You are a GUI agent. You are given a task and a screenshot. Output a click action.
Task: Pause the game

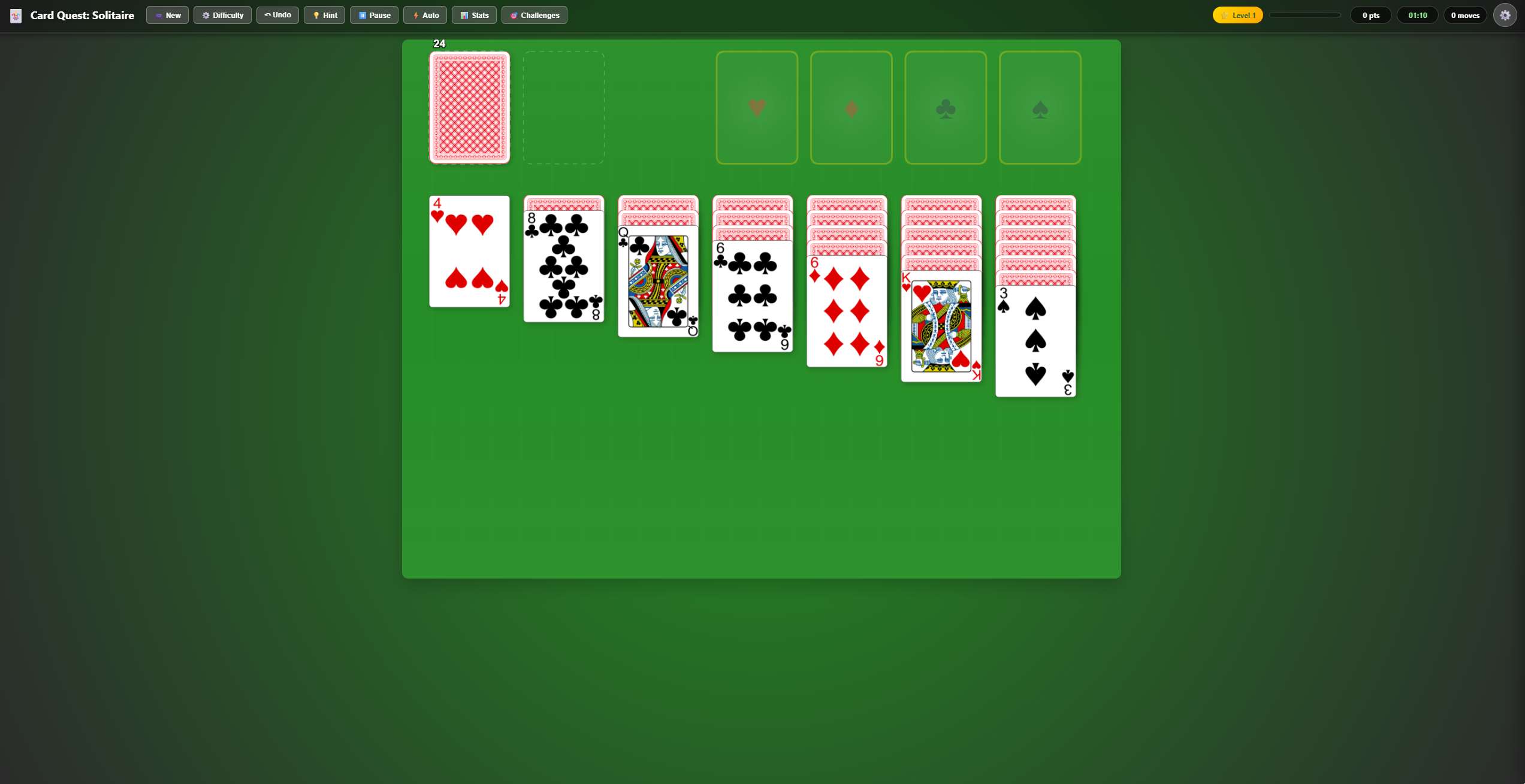[374, 15]
